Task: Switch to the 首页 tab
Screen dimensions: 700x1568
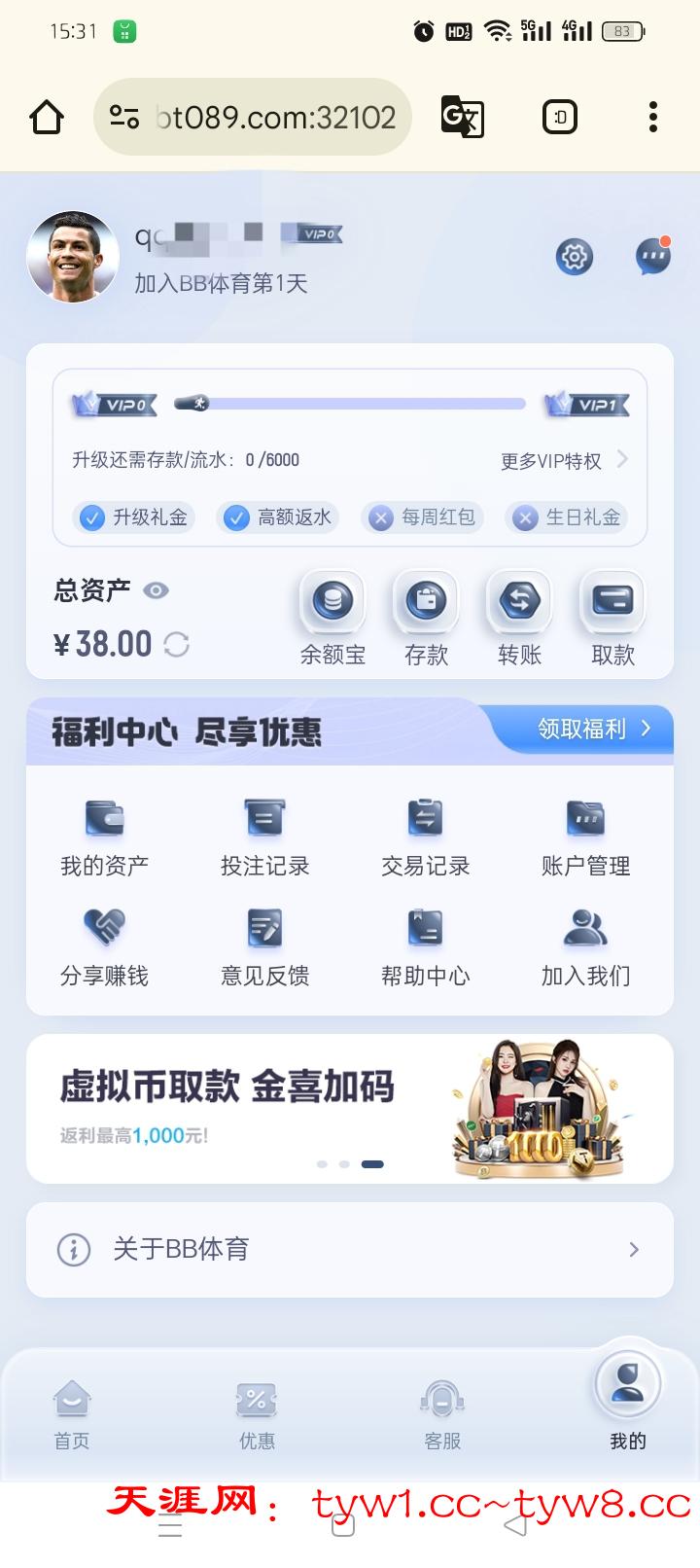Action: (72, 1414)
